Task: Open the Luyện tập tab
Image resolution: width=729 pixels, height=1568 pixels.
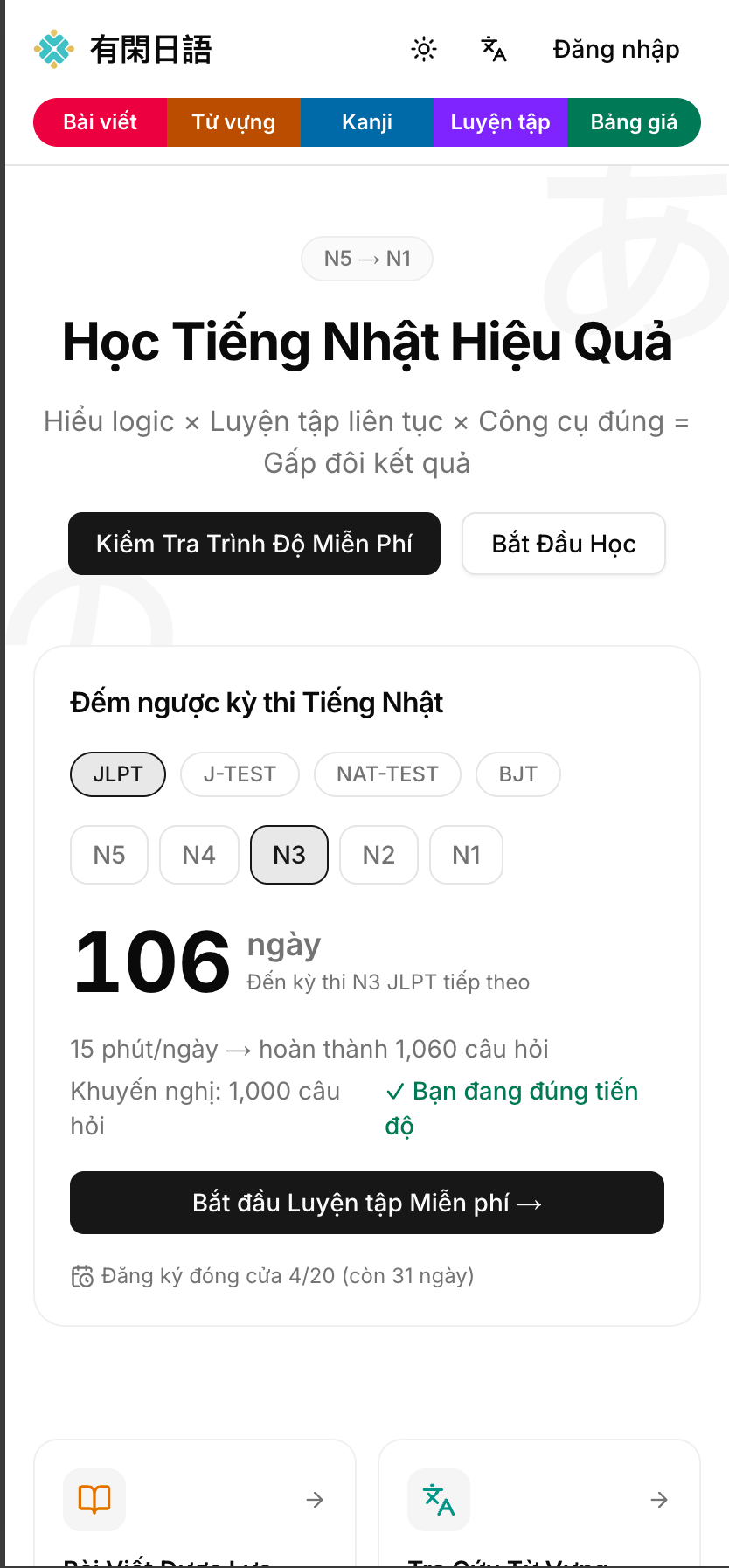Action: (x=500, y=122)
